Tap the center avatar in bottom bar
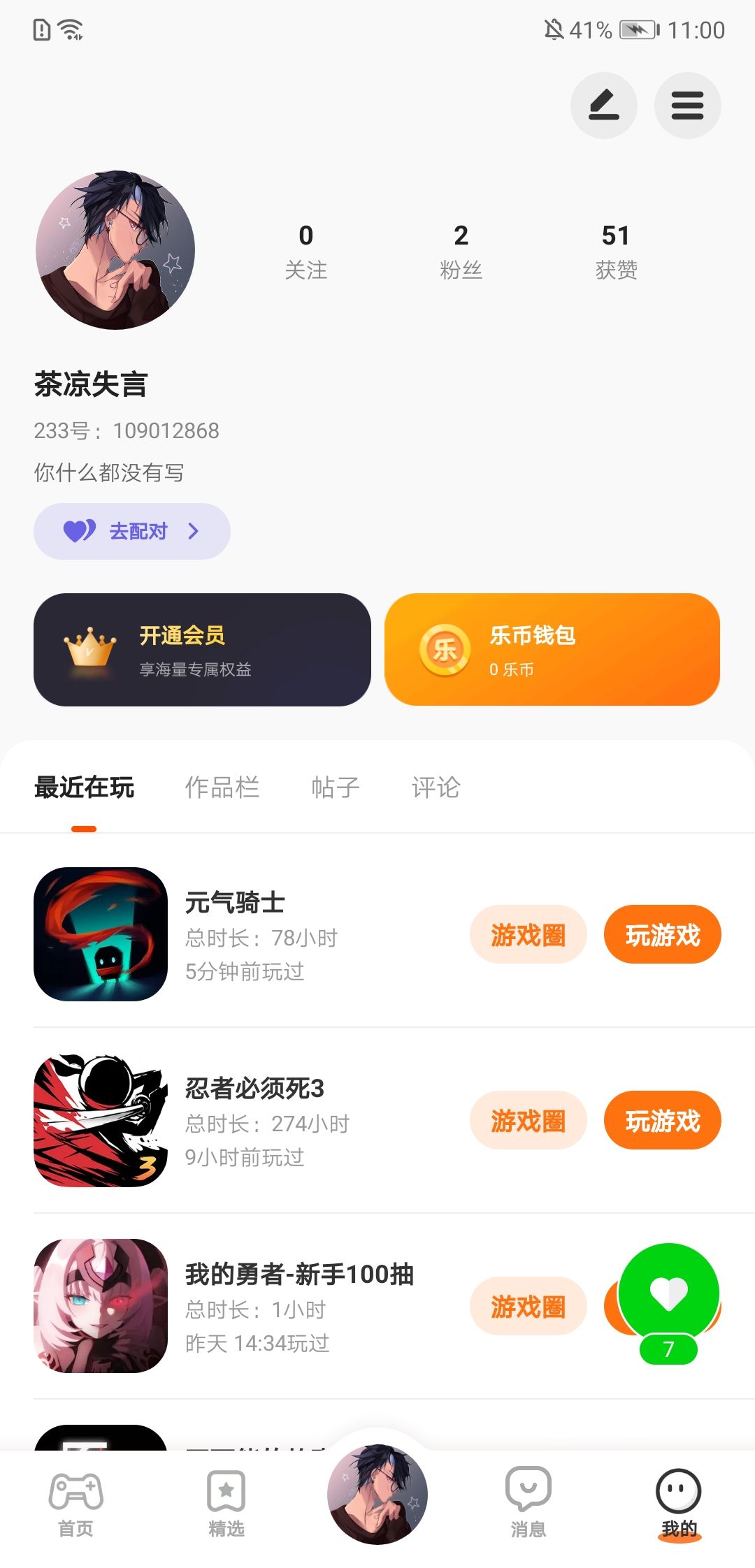Image resolution: width=755 pixels, height=1568 pixels. click(x=377, y=1494)
